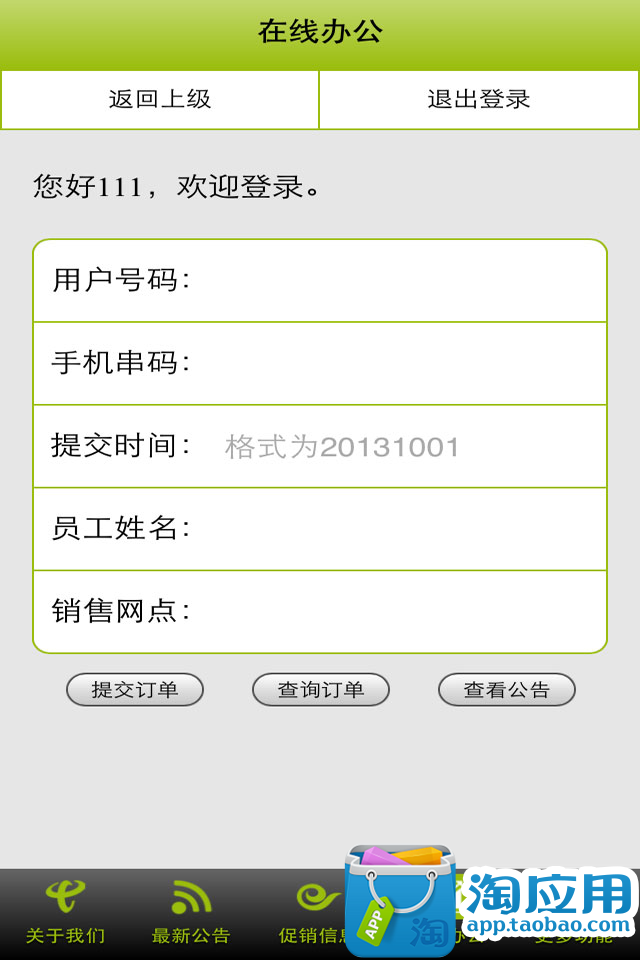
Task: Open the 最新公告 tab
Action: tap(191, 912)
